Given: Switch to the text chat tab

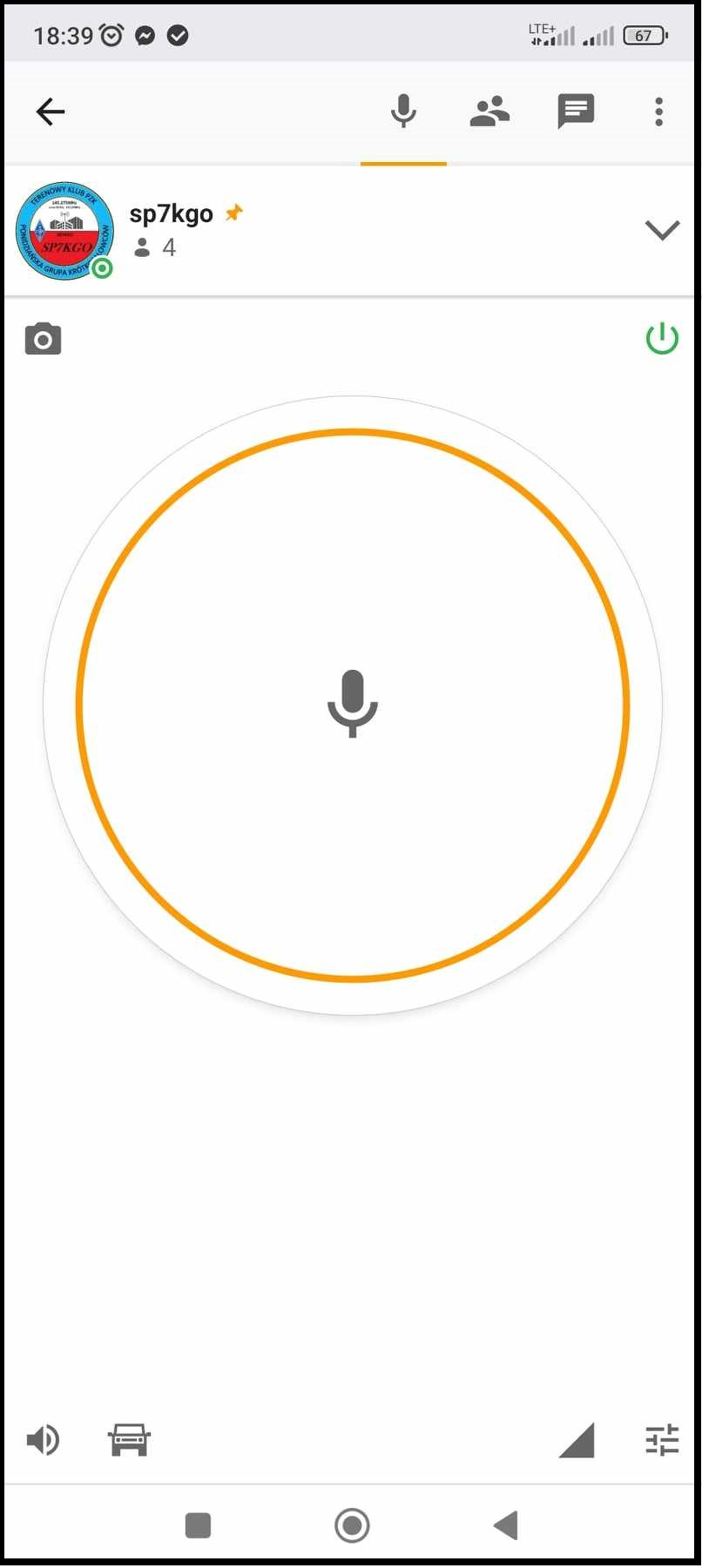Looking at the screenshot, I should click(x=576, y=112).
